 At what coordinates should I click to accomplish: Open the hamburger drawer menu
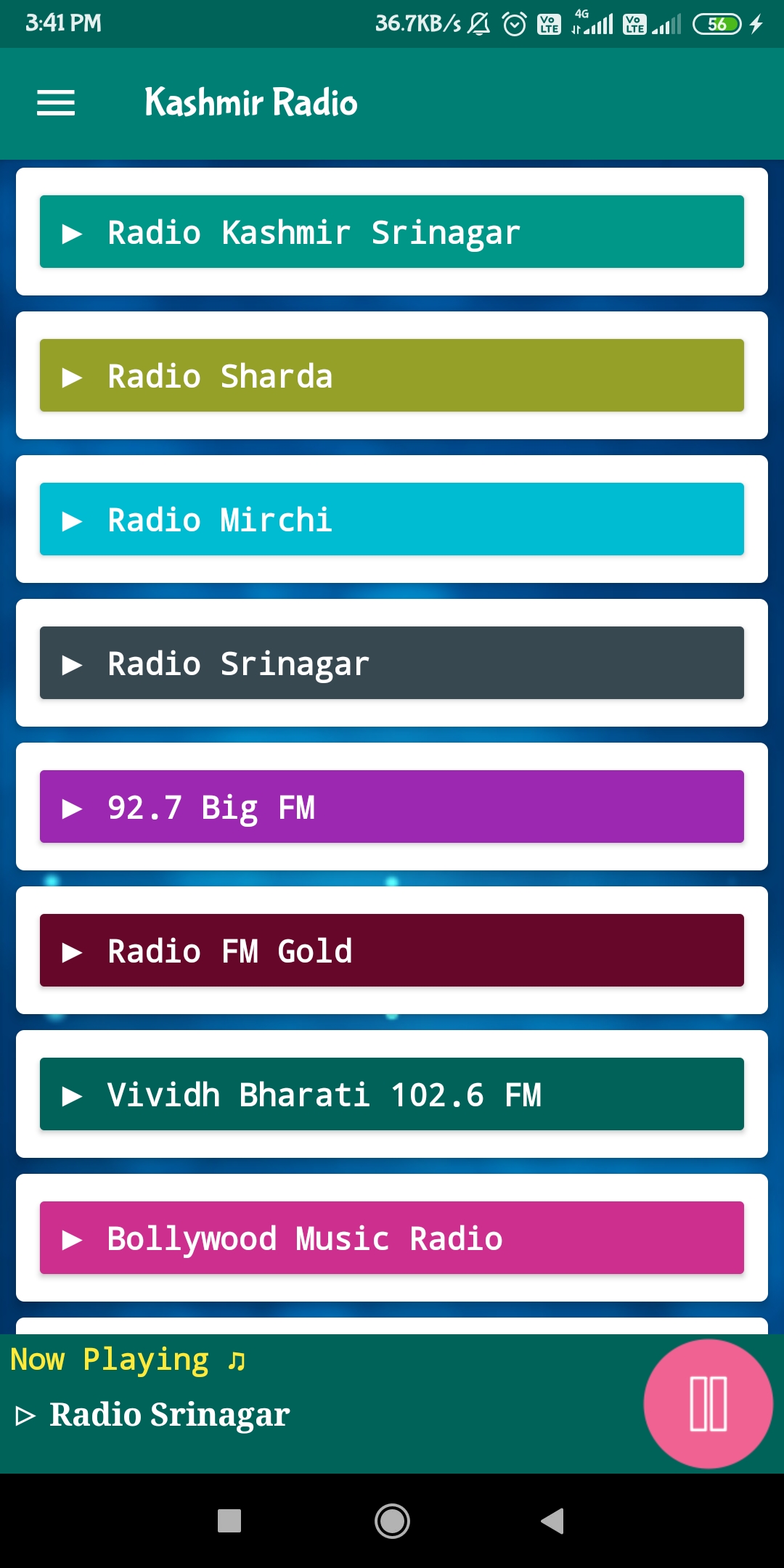pyautogui.click(x=56, y=102)
